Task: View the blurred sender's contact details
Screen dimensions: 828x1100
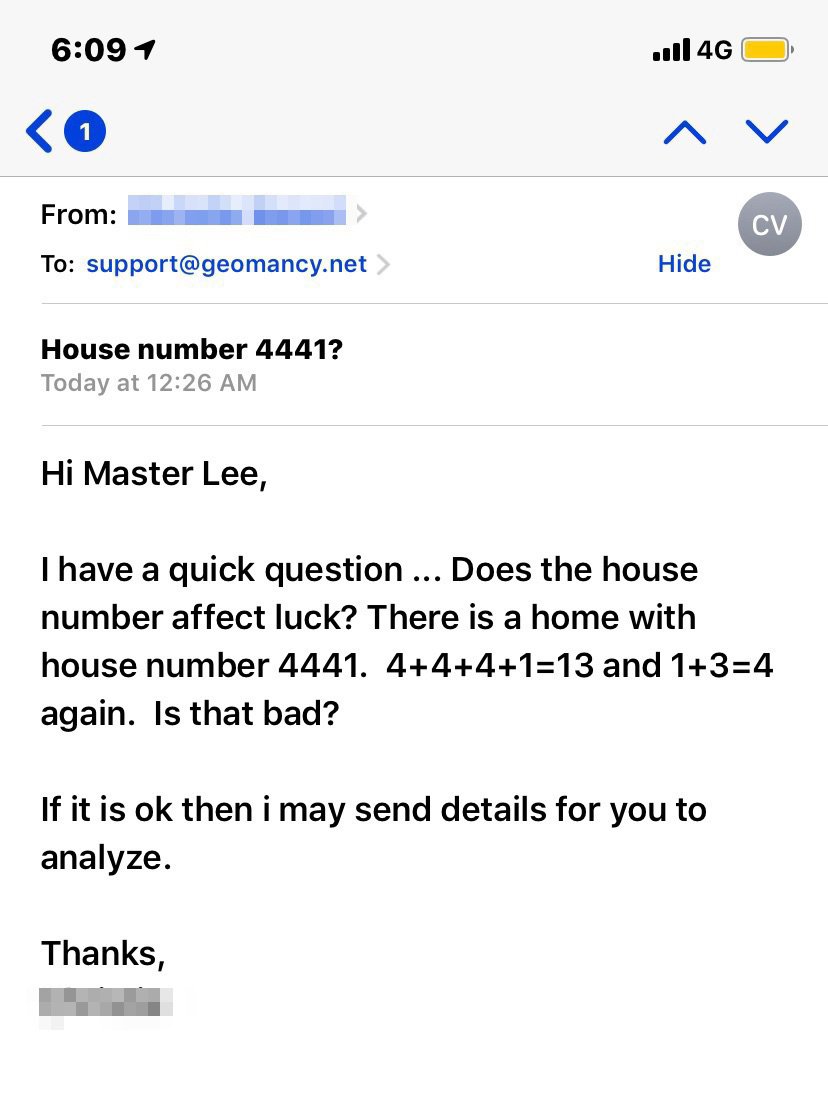Action: pos(238,213)
